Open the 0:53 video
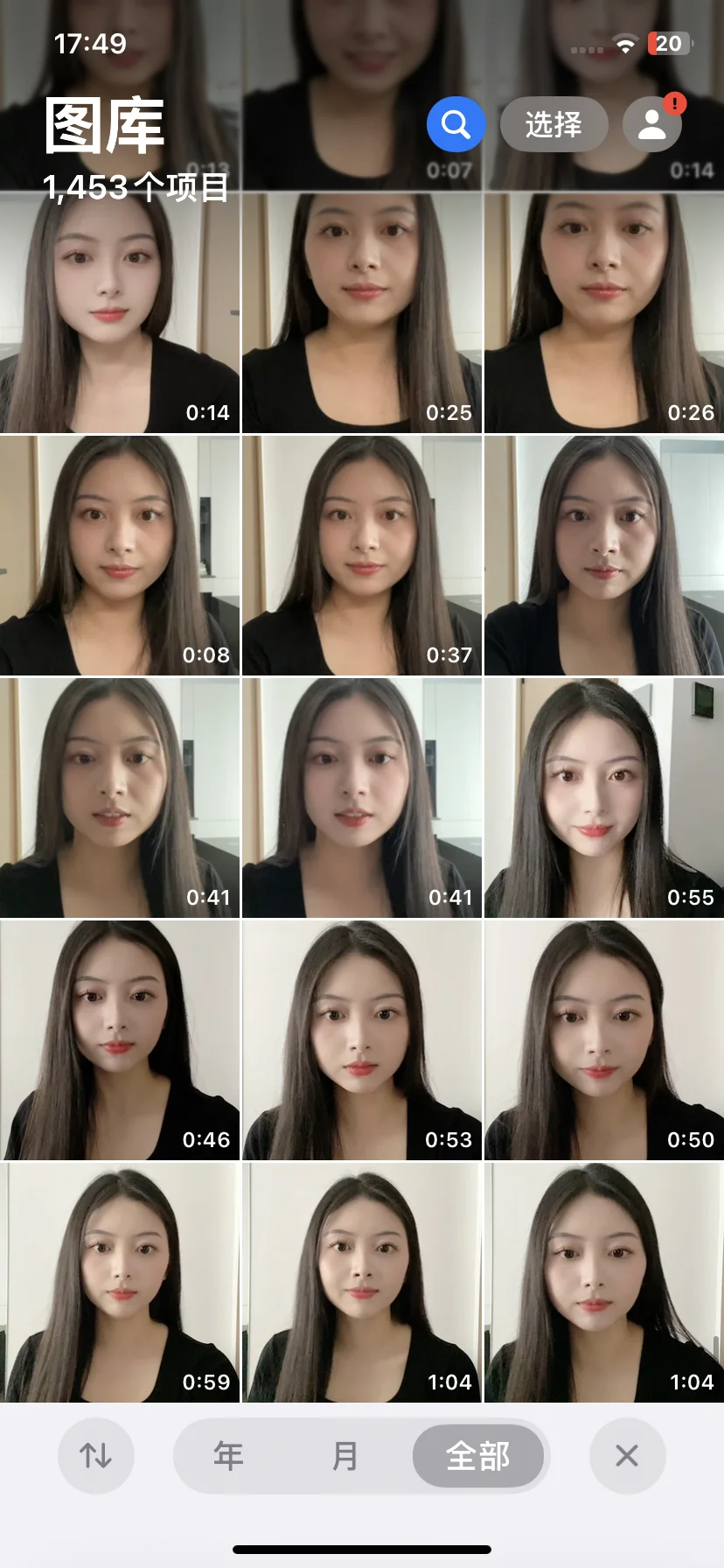The image size is (724, 1568). (361, 1039)
